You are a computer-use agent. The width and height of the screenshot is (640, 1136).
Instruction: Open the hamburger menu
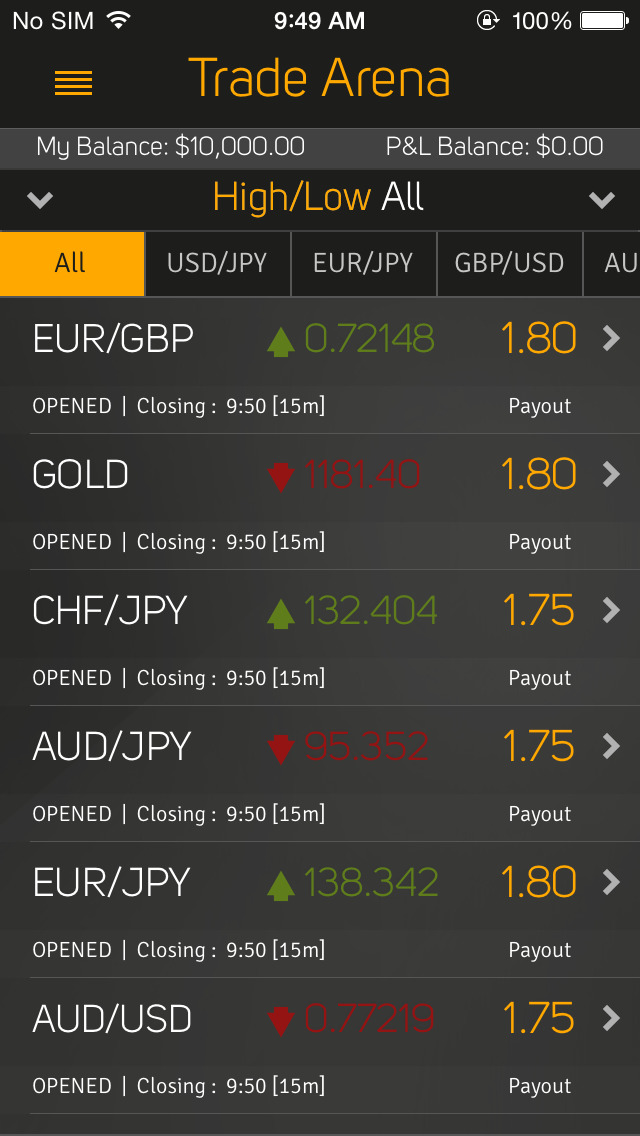(x=73, y=83)
